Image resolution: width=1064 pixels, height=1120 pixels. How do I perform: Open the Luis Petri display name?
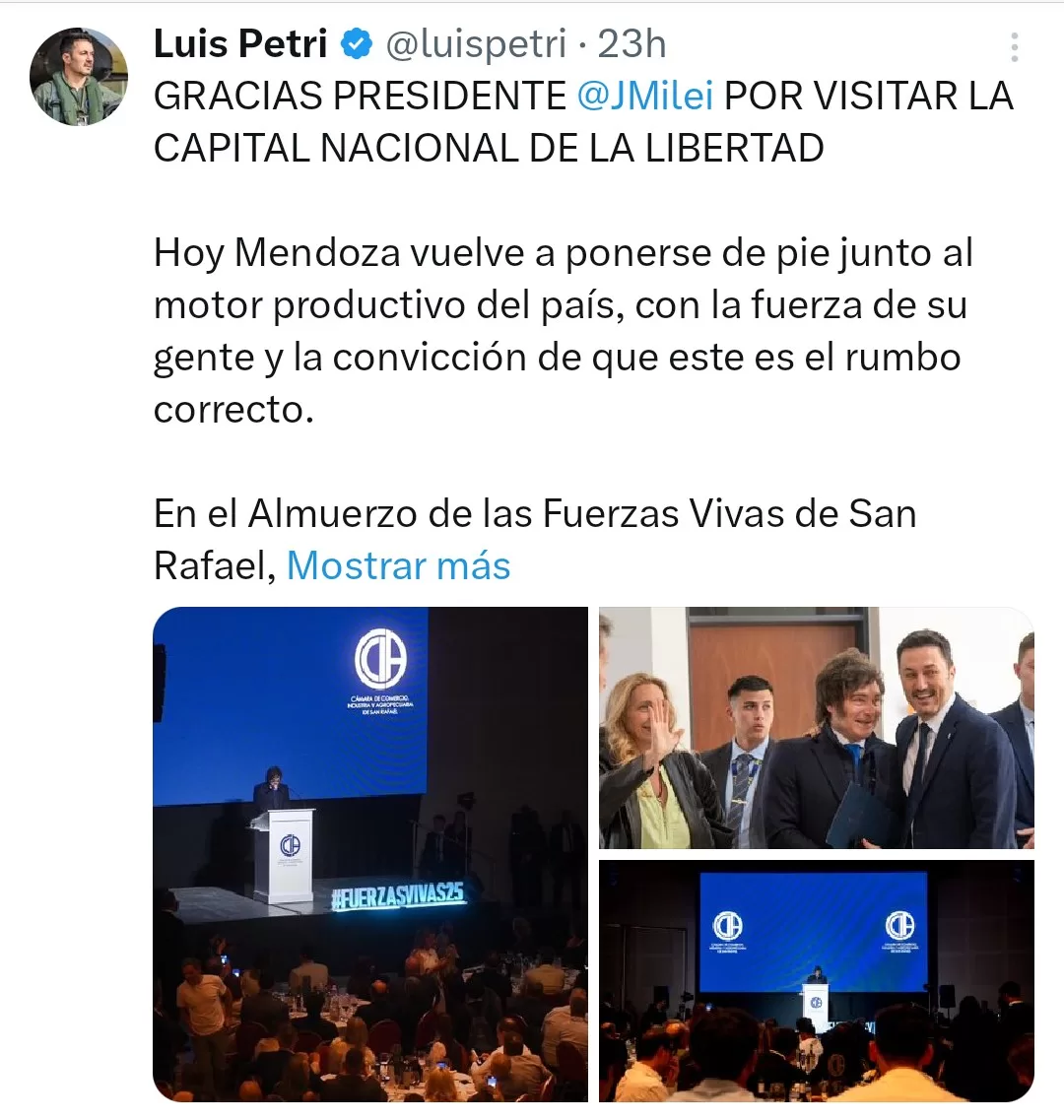click(240, 44)
